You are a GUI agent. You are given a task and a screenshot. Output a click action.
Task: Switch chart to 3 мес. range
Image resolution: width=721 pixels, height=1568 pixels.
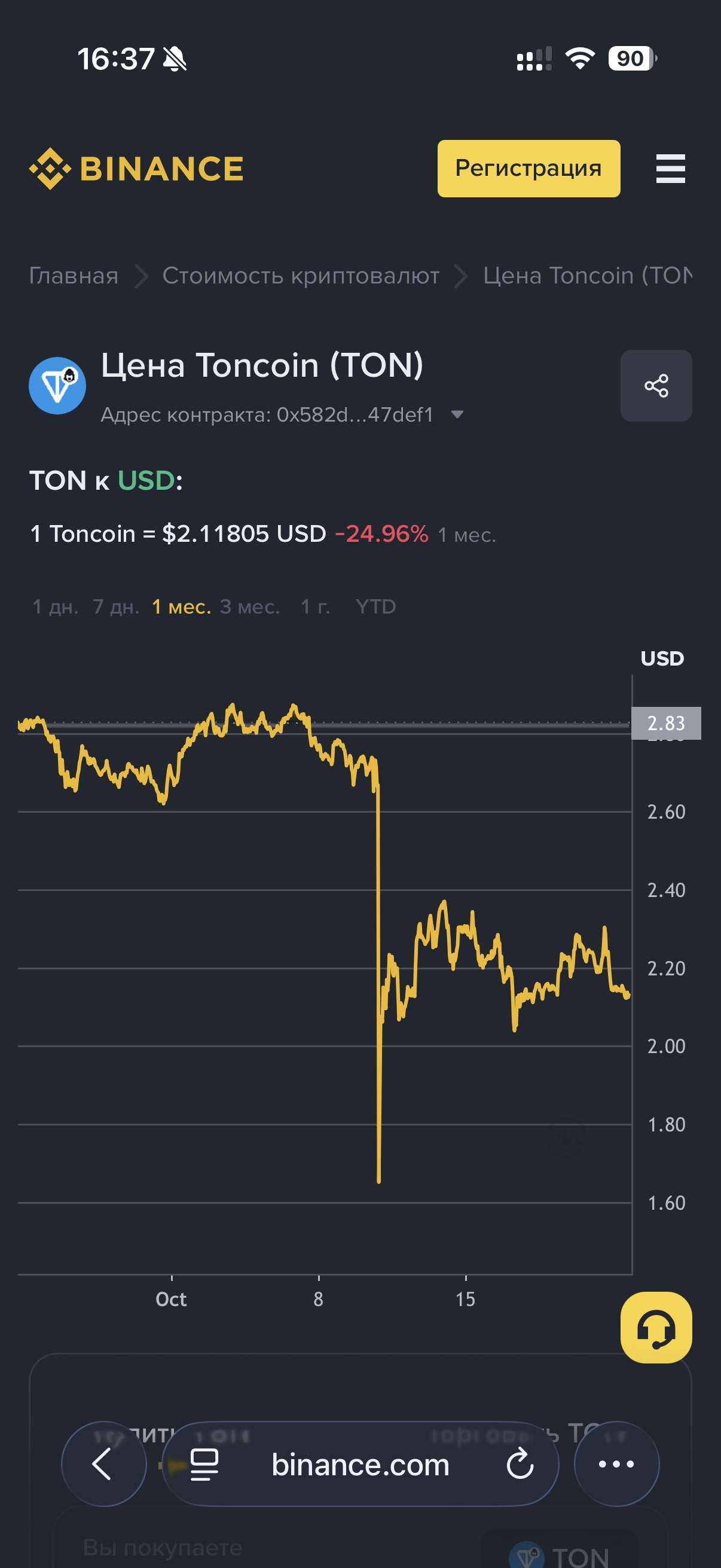[x=249, y=606]
